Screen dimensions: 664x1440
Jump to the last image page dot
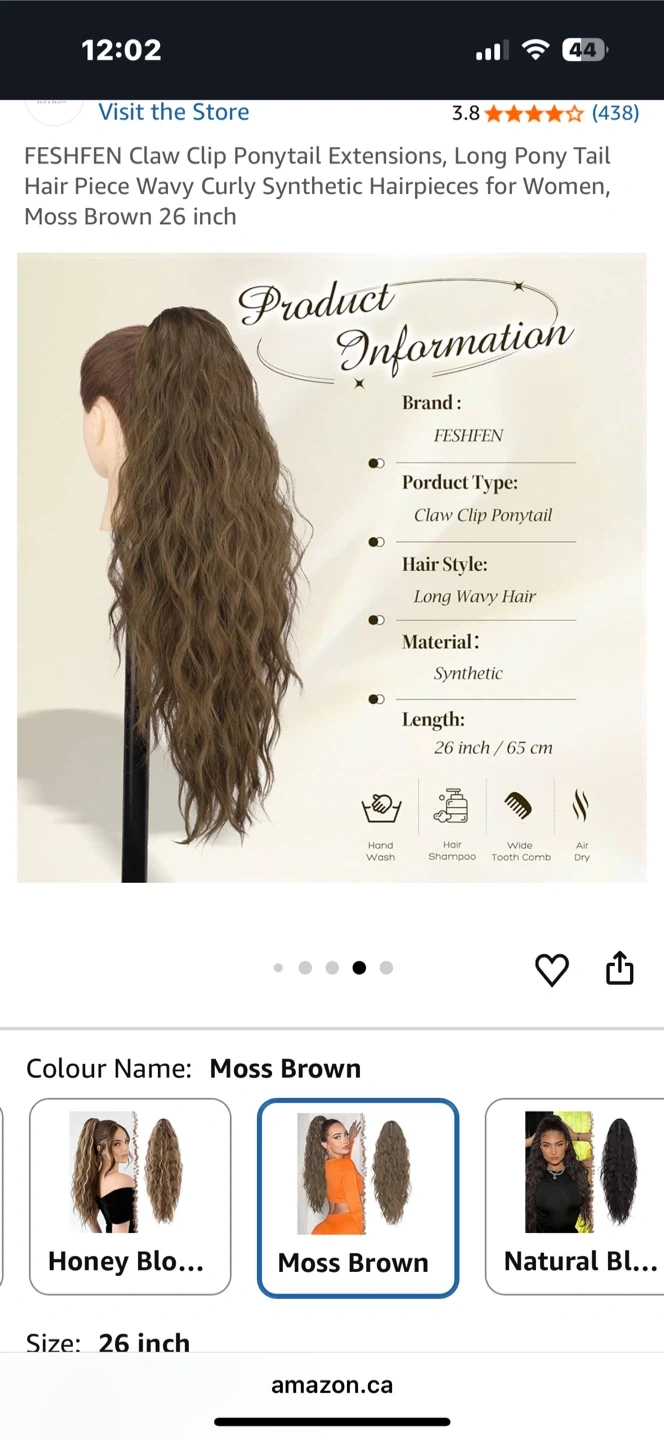pyautogui.click(x=386, y=967)
